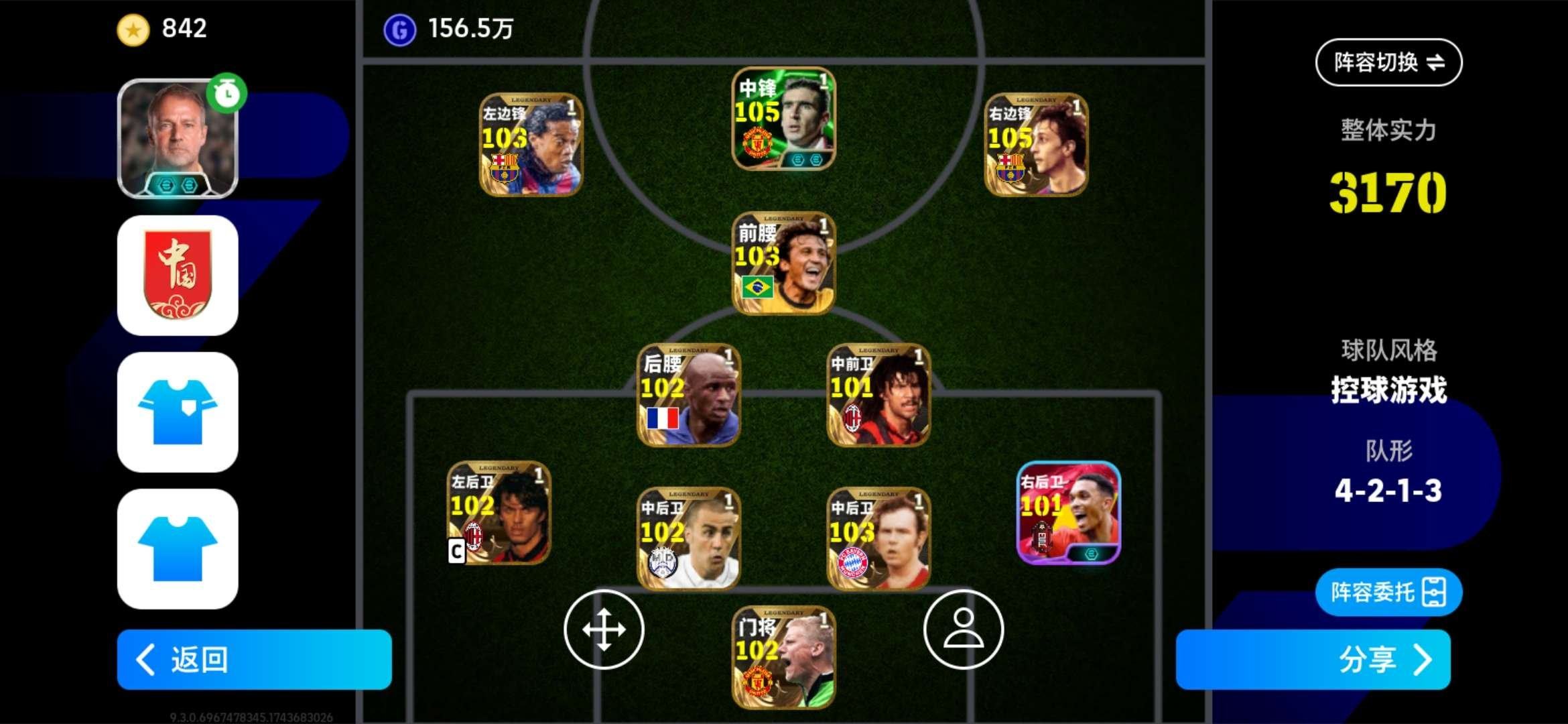Open the manager portrait card
The image size is (1568, 724).
point(178,139)
